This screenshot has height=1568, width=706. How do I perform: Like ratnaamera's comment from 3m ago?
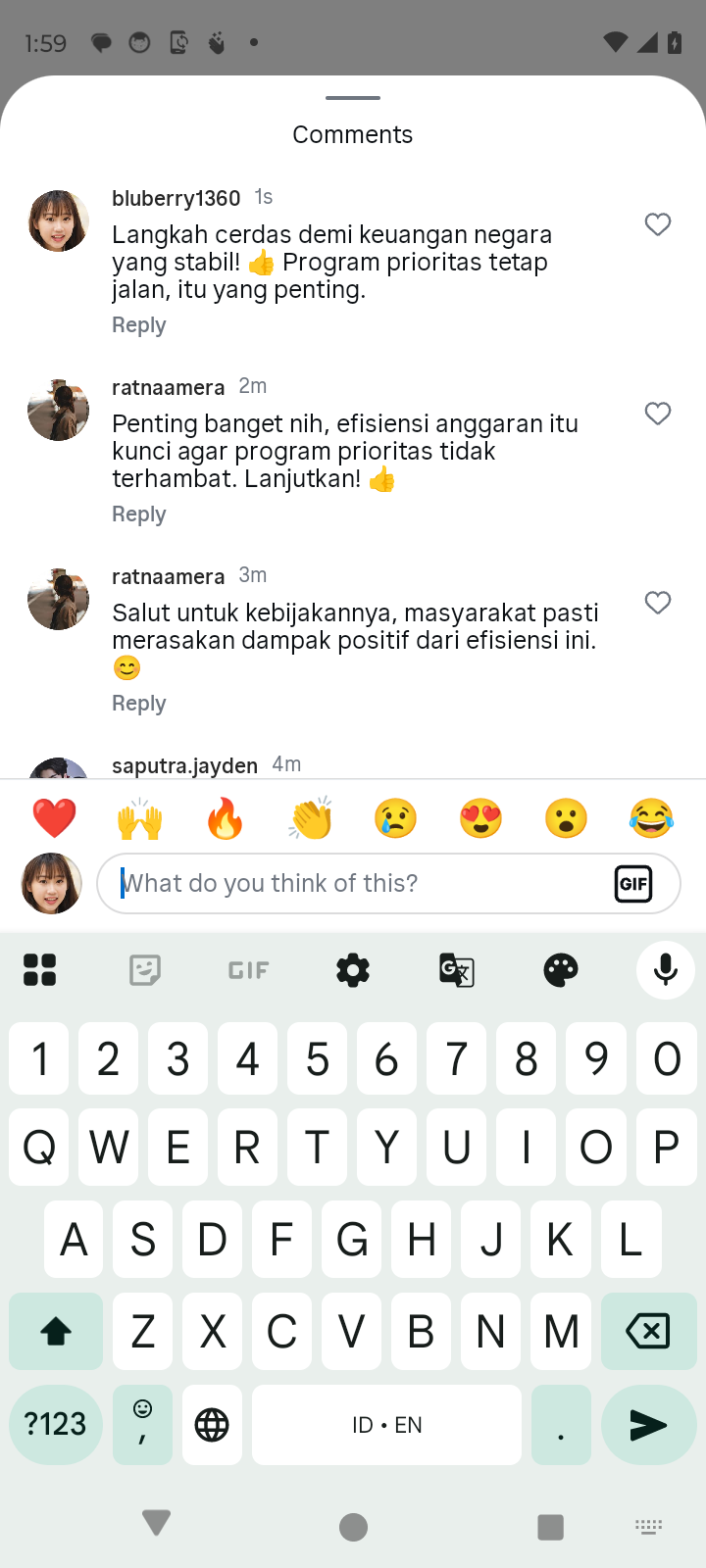pos(658,603)
